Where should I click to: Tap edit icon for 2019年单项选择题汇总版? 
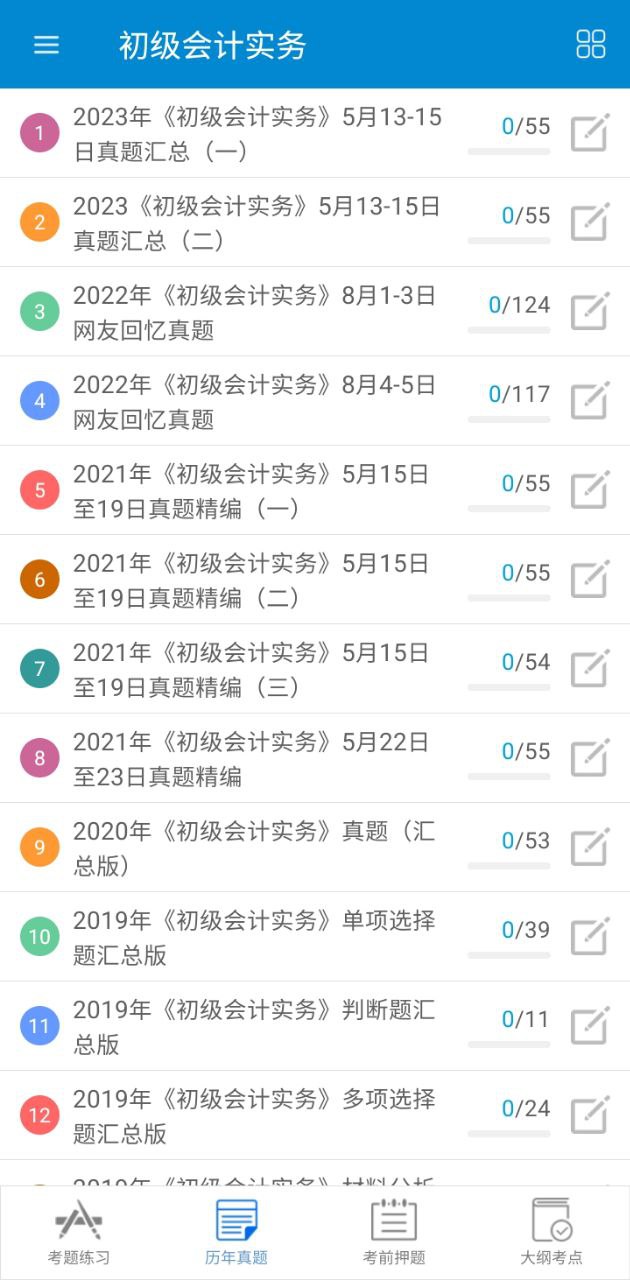[589, 937]
